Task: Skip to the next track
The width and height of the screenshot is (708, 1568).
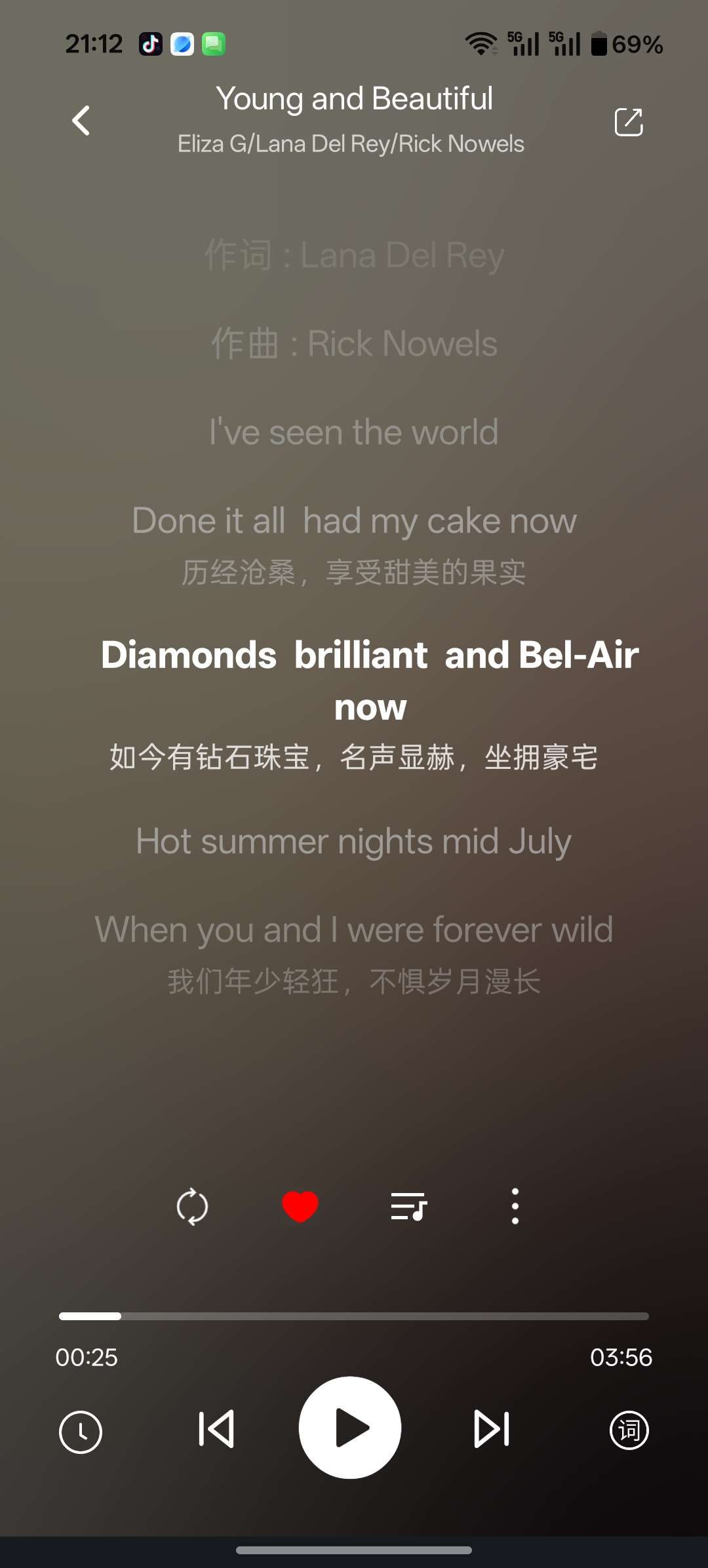Action: 491,1429
